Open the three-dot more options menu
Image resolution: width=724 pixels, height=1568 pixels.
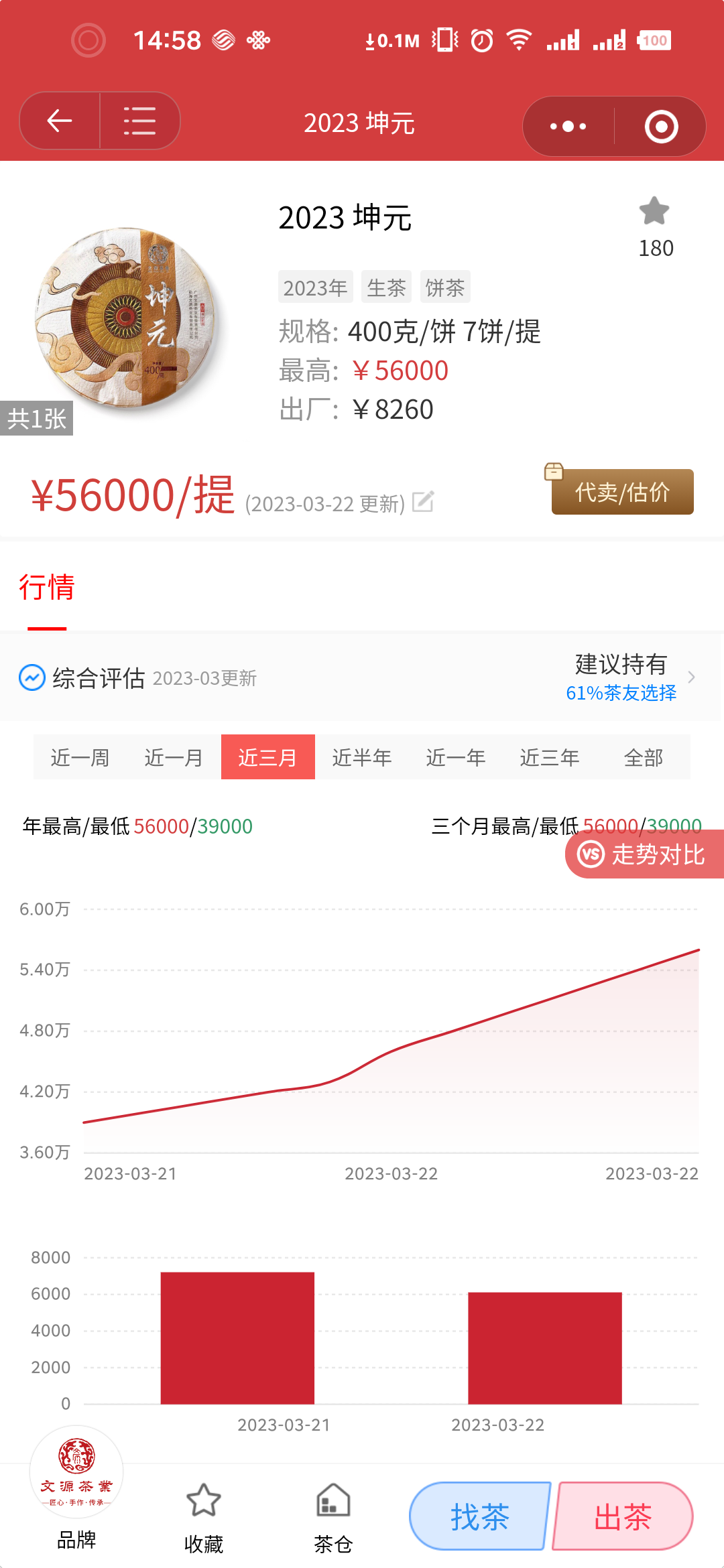coord(568,126)
